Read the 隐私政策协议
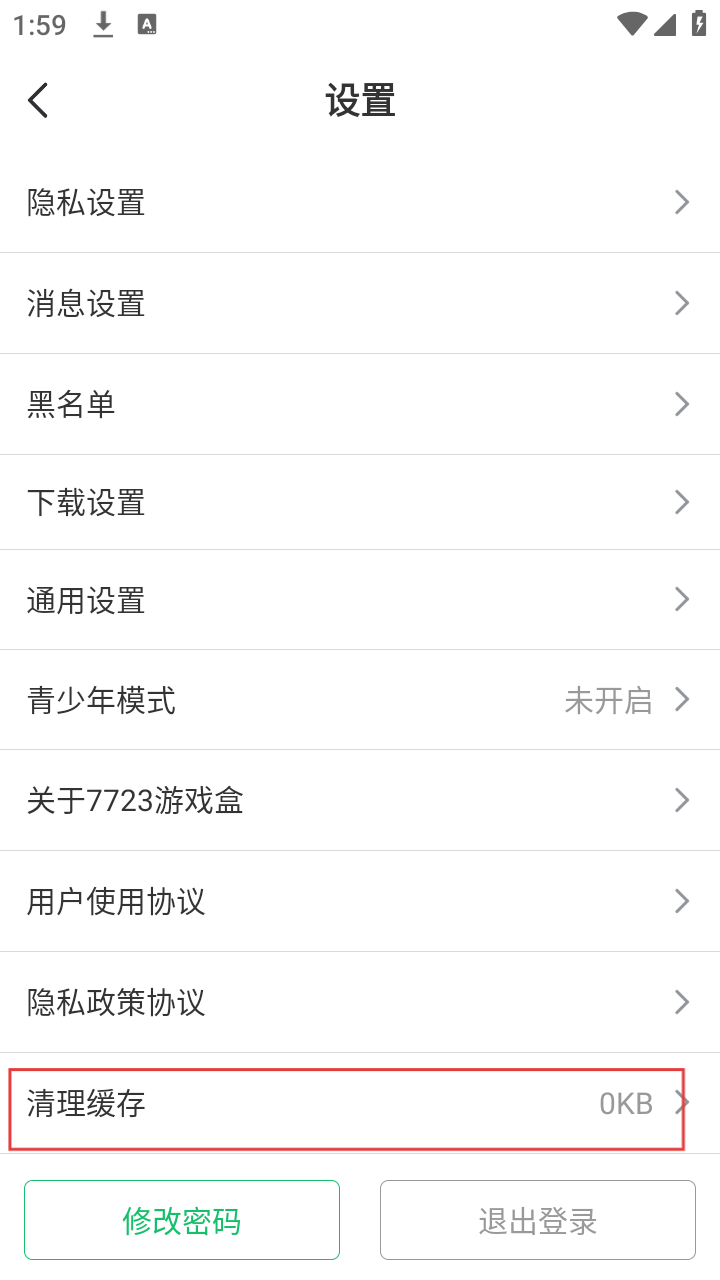This screenshot has height=1280, width=720. [x=360, y=1002]
